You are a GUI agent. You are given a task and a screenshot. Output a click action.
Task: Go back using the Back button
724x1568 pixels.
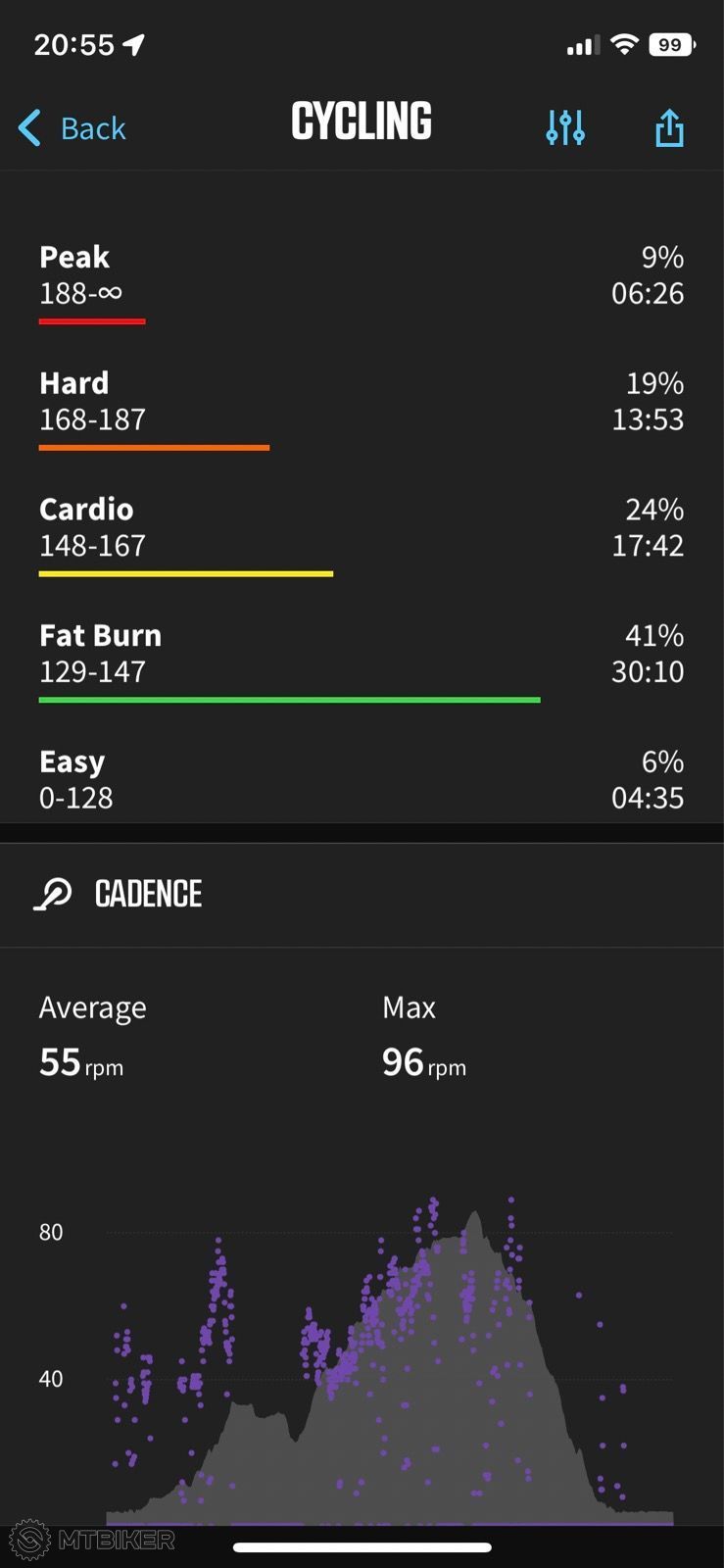coord(72,128)
